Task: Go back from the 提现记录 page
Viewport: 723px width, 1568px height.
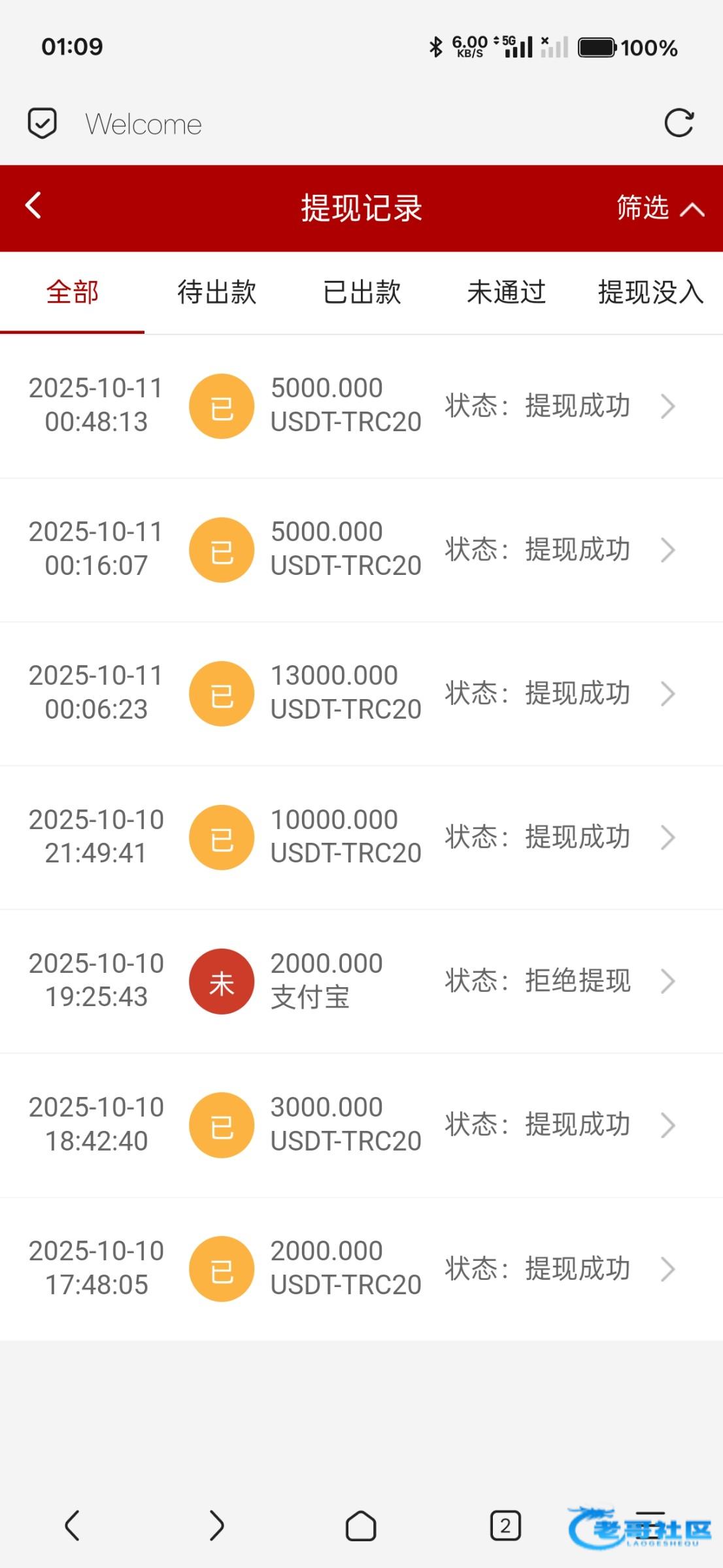Action: coord(33,206)
